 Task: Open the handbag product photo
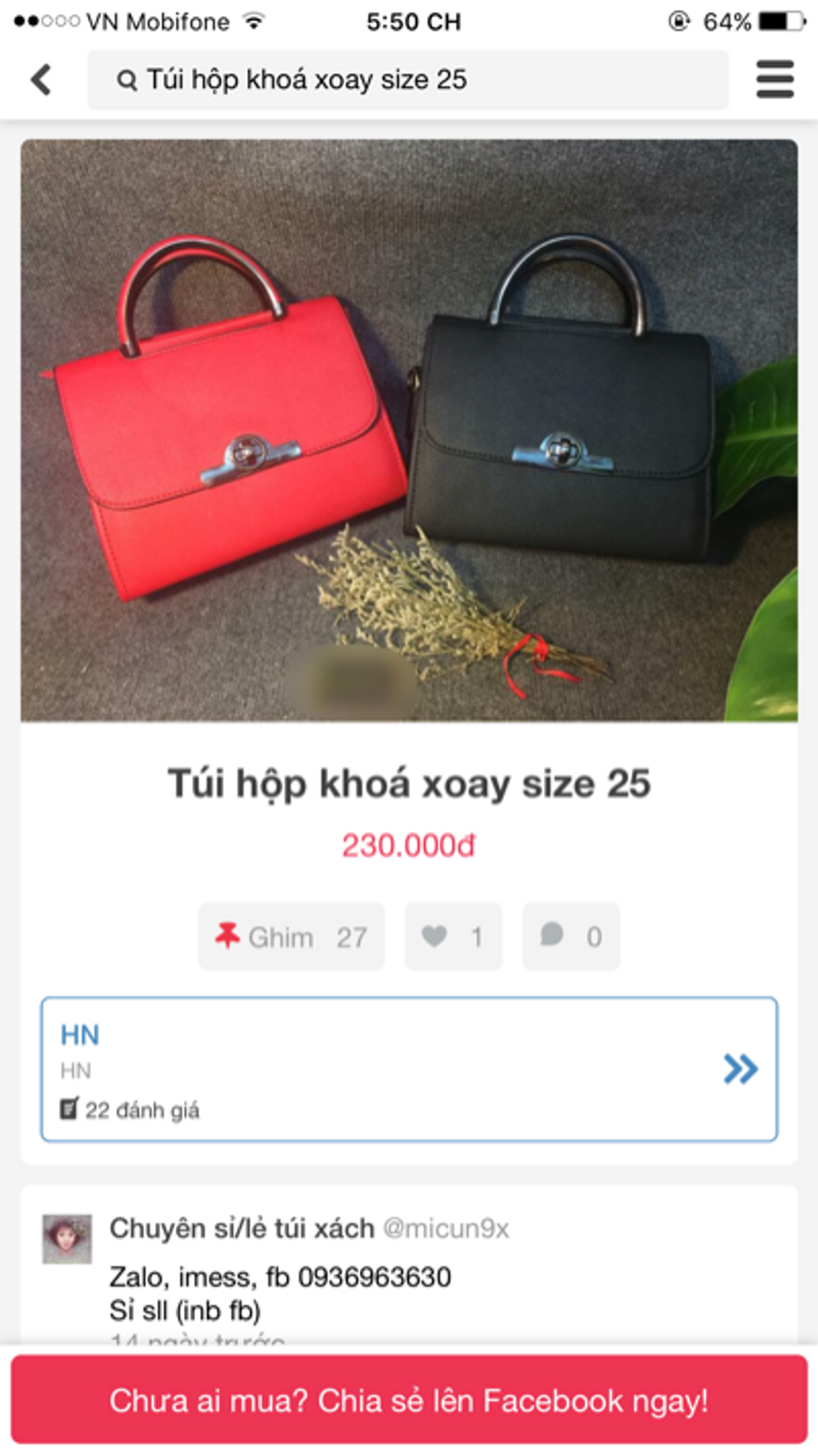(x=409, y=431)
